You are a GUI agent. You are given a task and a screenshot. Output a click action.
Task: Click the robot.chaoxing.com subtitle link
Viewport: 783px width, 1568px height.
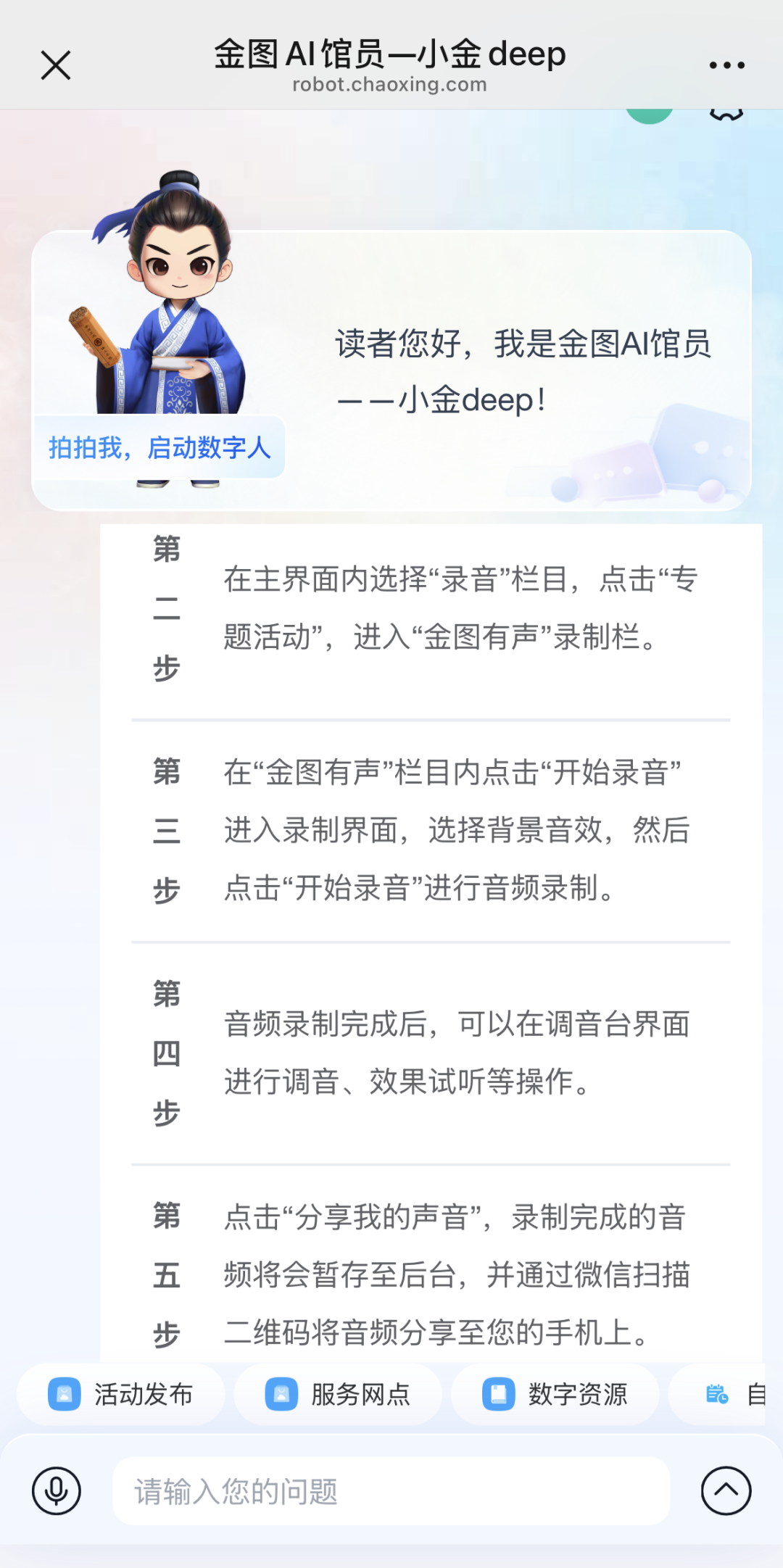tap(389, 84)
